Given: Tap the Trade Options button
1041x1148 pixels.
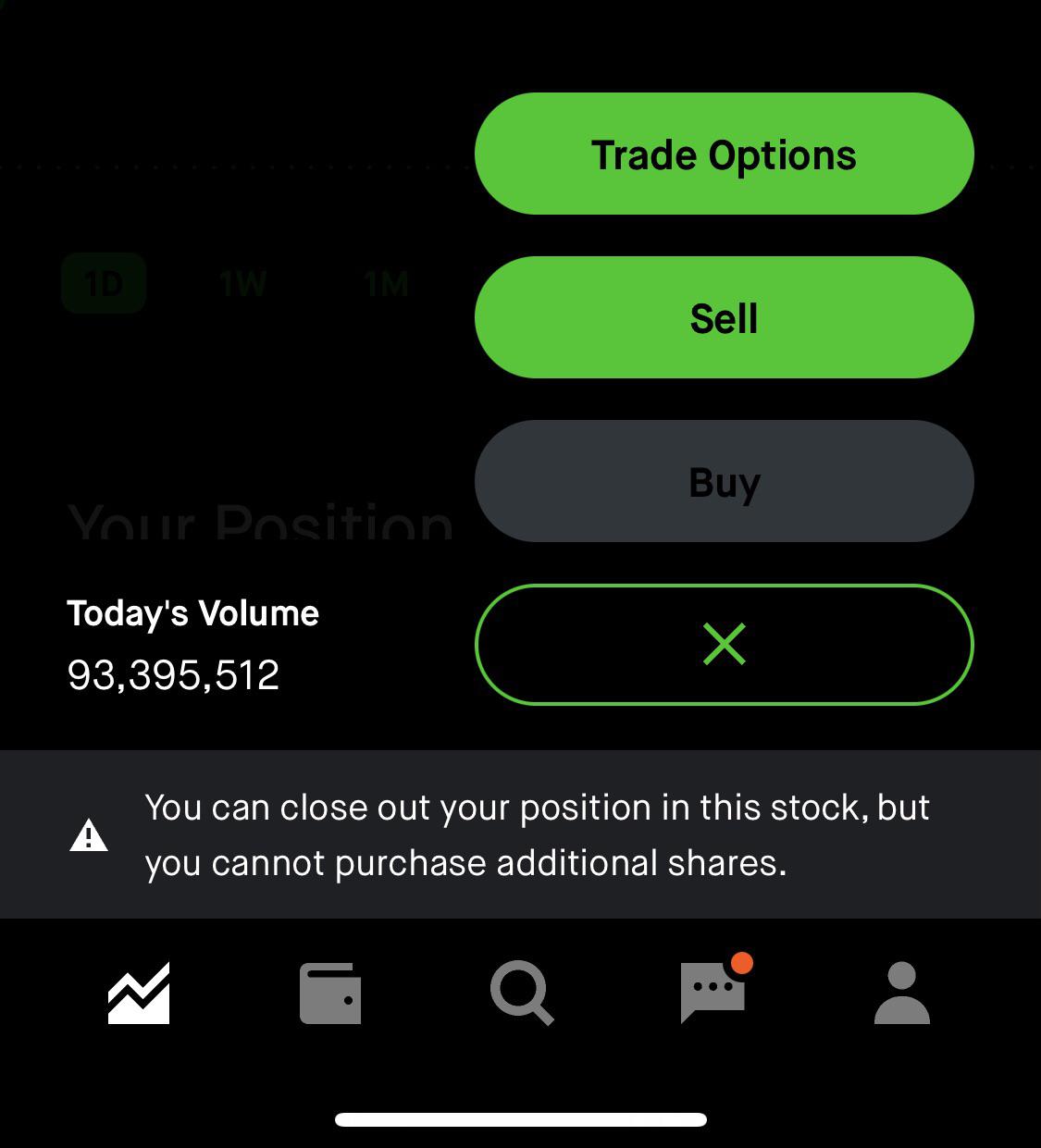Looking at the screenshot, I should [724, 154].
